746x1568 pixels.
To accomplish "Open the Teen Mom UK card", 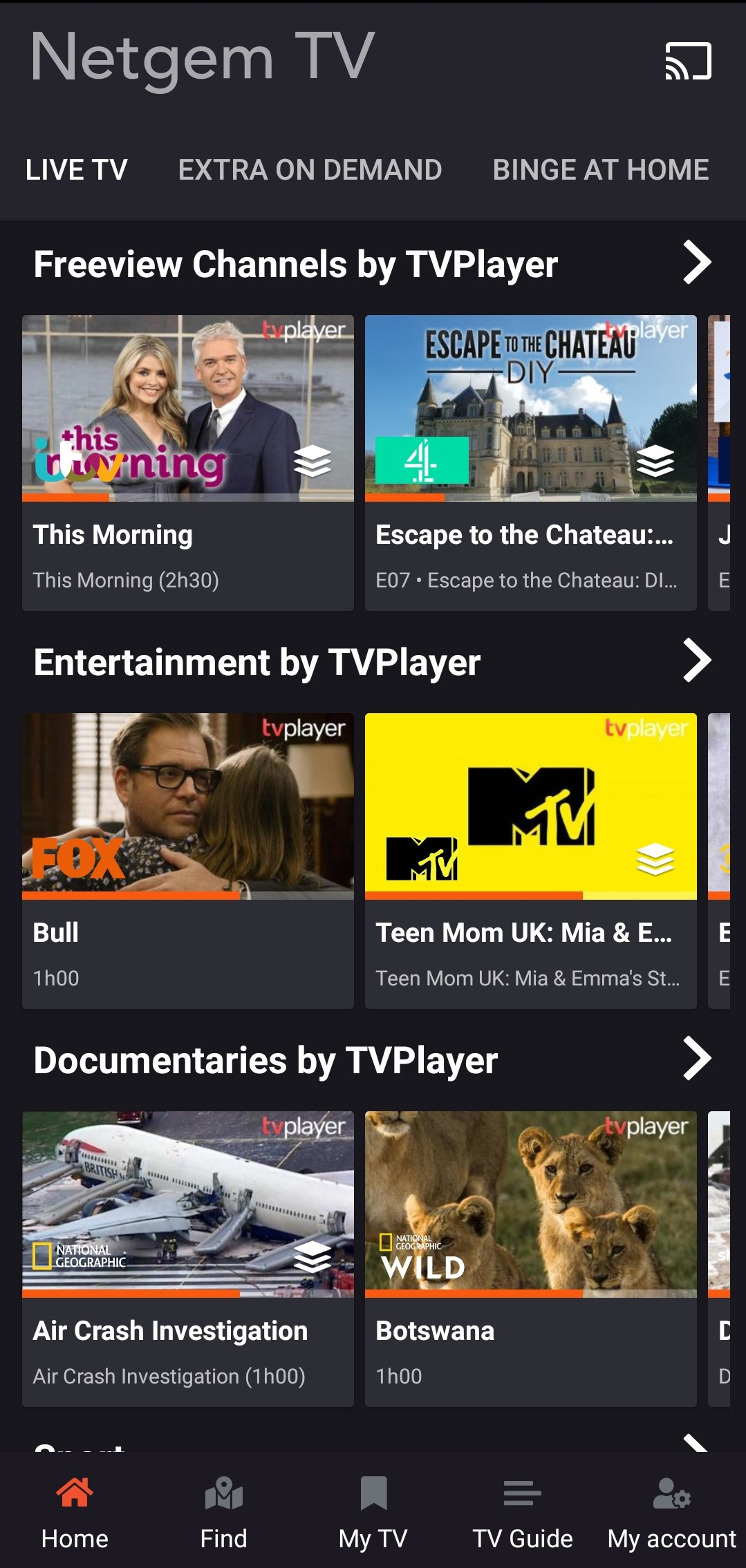I will 531,861.
